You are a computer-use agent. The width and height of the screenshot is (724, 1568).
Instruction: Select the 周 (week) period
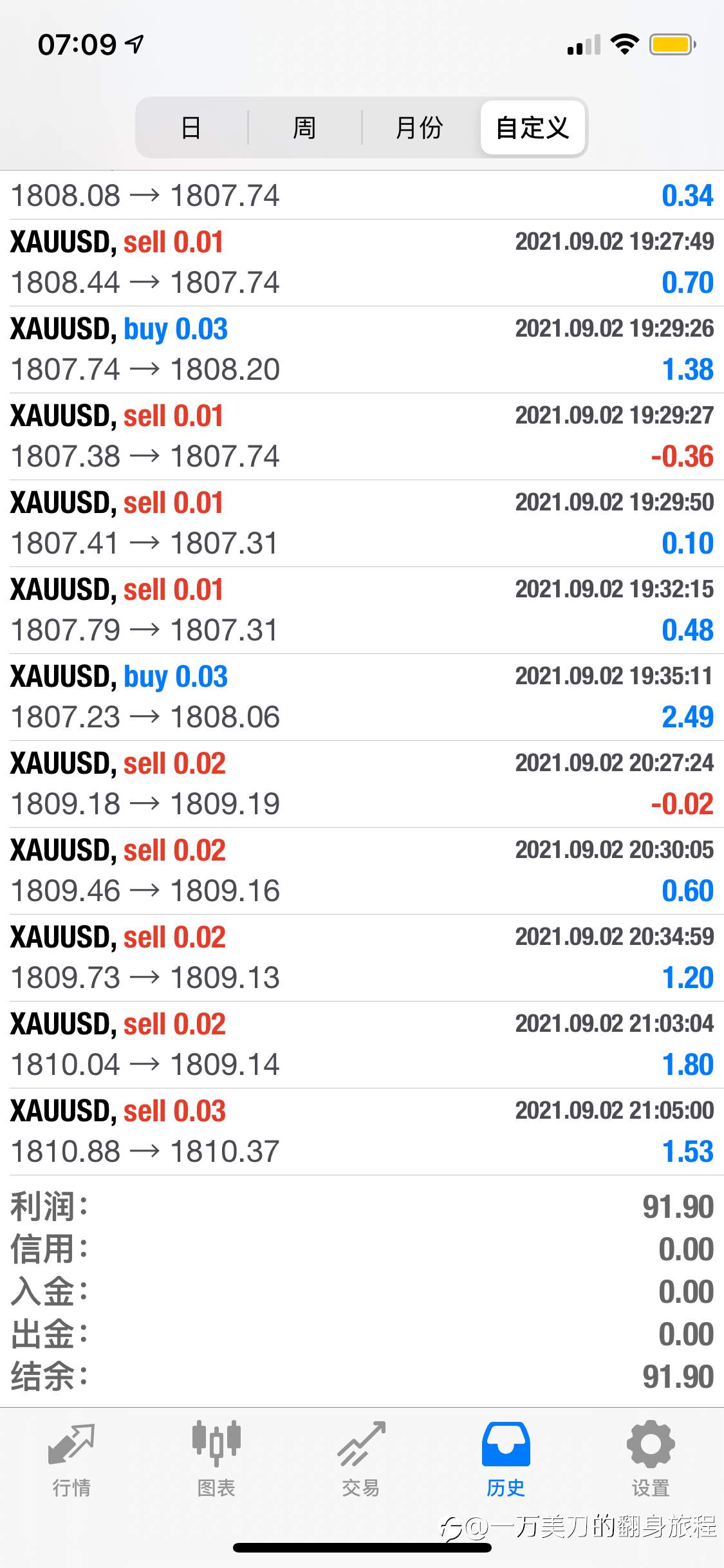click(x=304, y=127)
